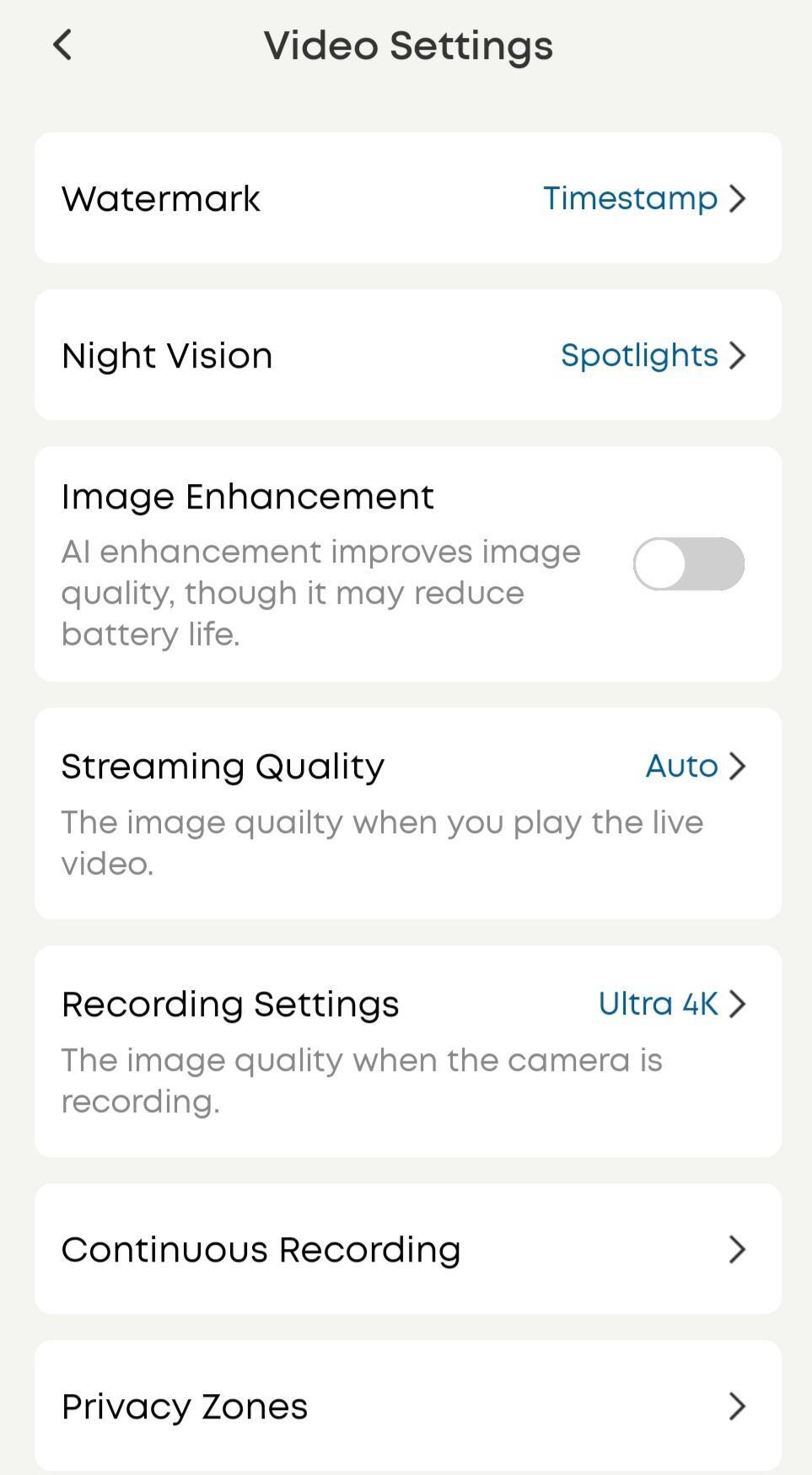
Task: Enable the Image Enhancement switch
Action: [x=688, y=564]
